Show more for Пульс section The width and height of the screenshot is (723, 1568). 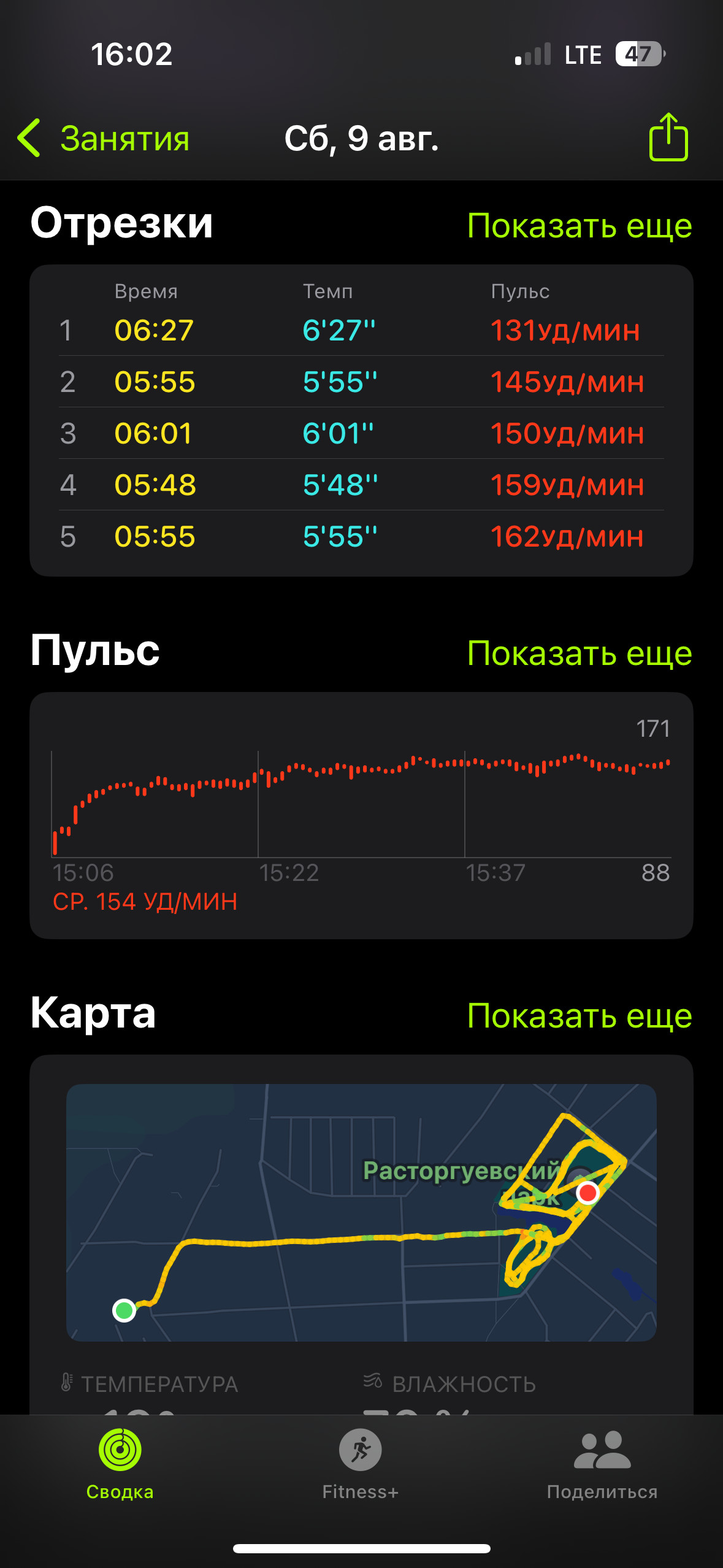coord(580,653)
